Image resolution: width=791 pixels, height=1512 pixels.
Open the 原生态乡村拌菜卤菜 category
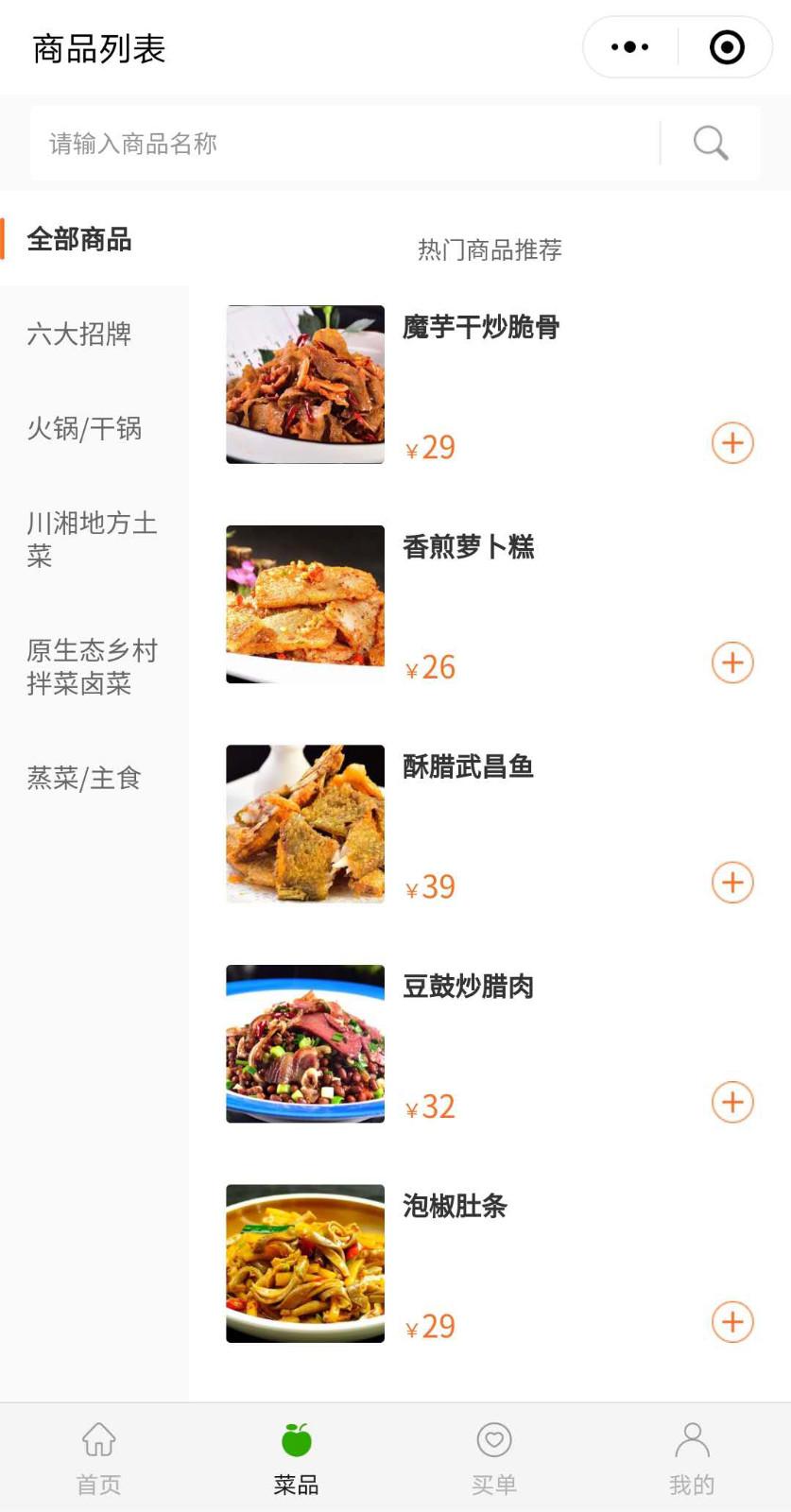click(90, 666)
